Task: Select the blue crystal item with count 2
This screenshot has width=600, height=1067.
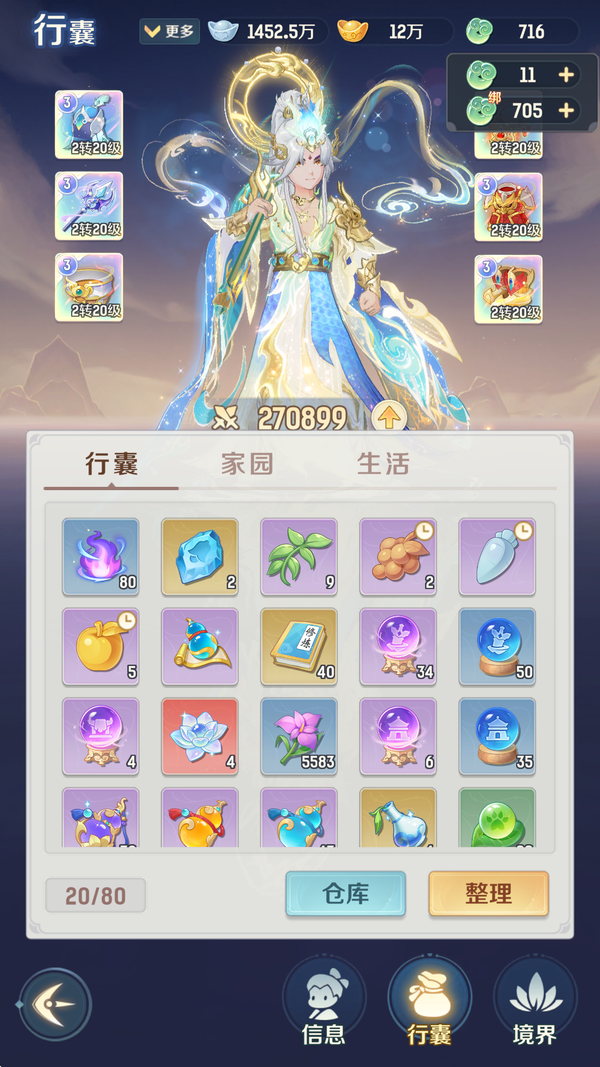Action: [199, 556]
